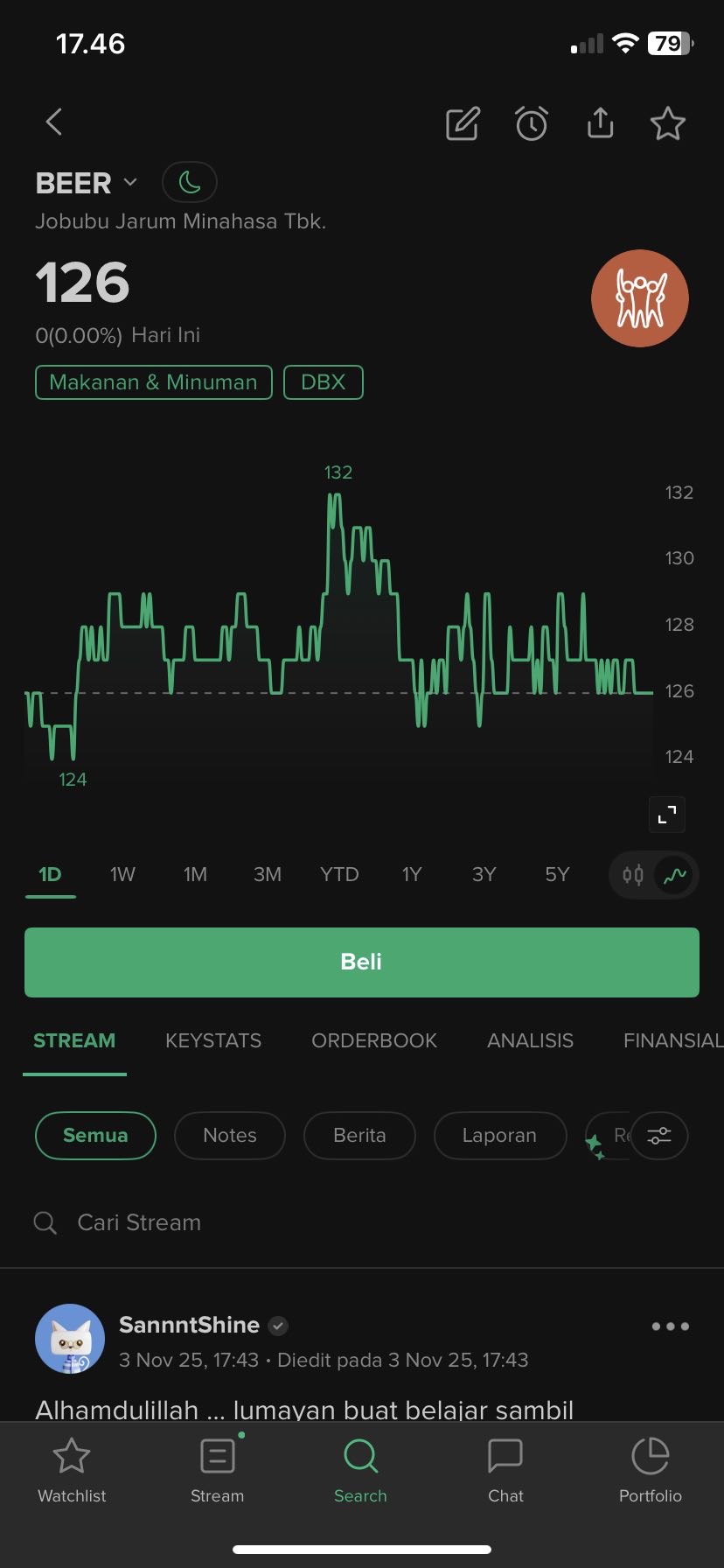Select the 1W chart range
The height and width of the screenshot is (1568, 724).
(x=122, y=874)
